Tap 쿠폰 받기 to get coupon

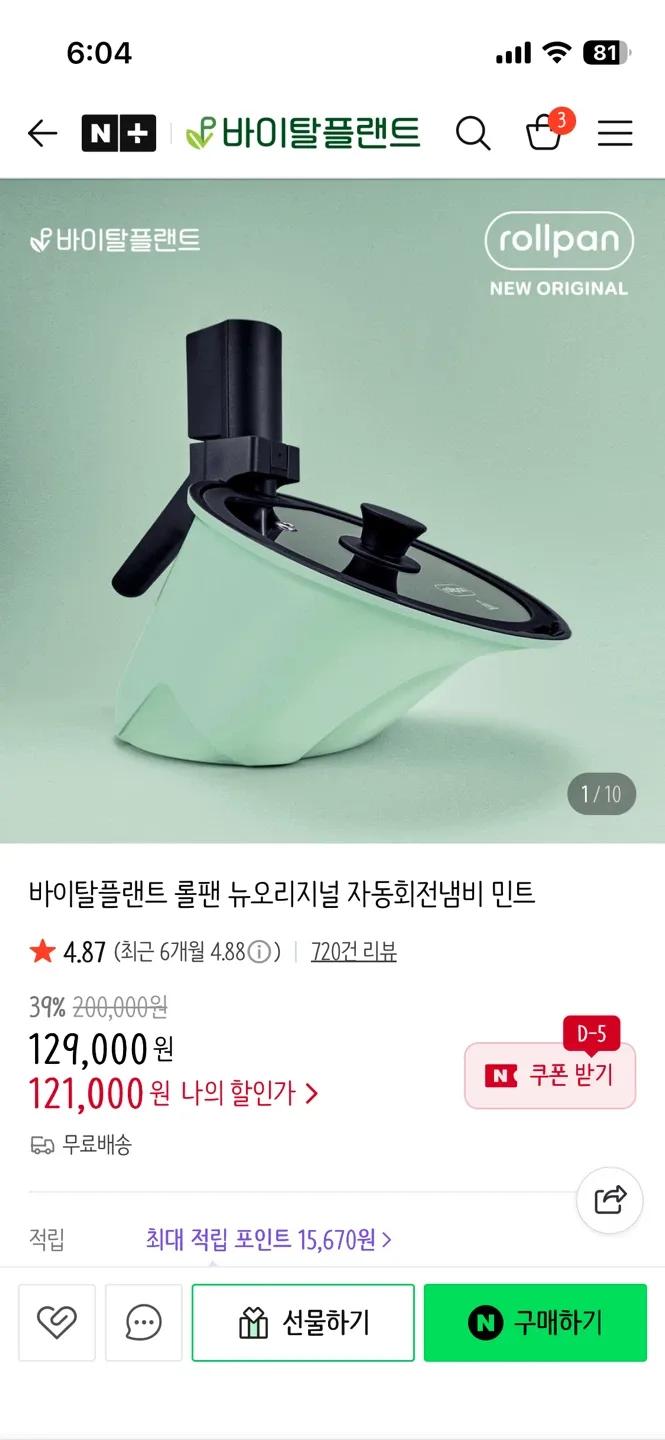550,1075
